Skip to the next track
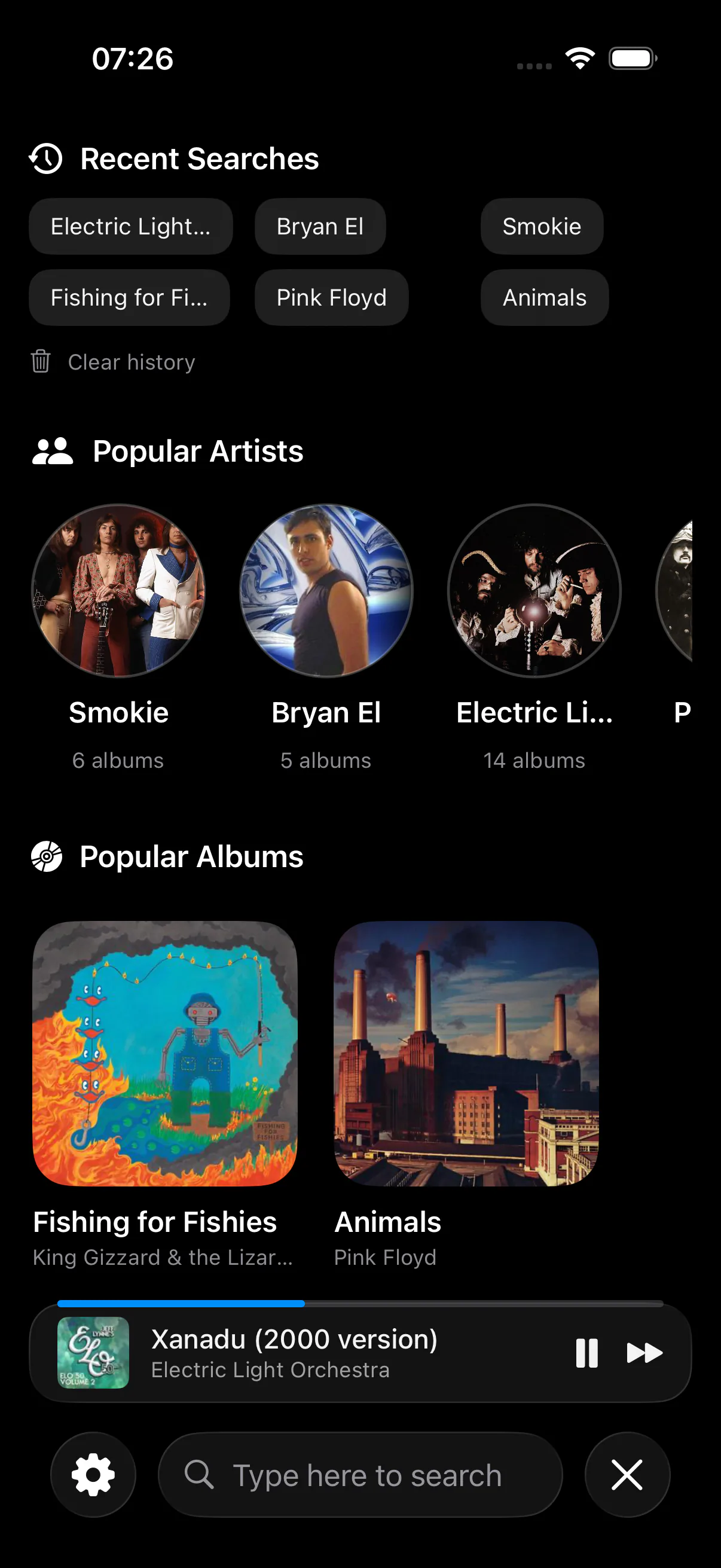721x1568 pixels. pos(644,1353)
